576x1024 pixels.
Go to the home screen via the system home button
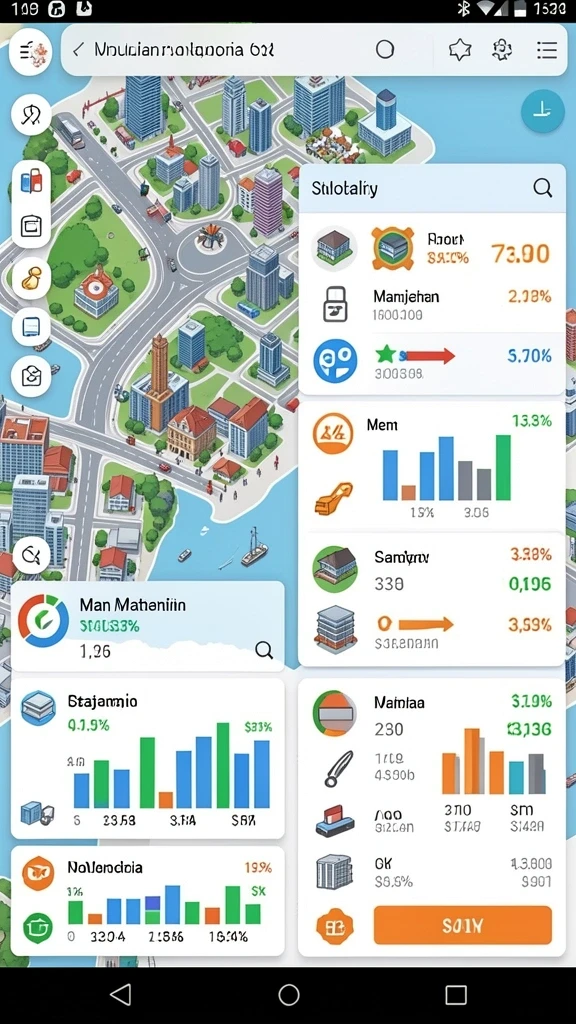(x=289, y=995)
